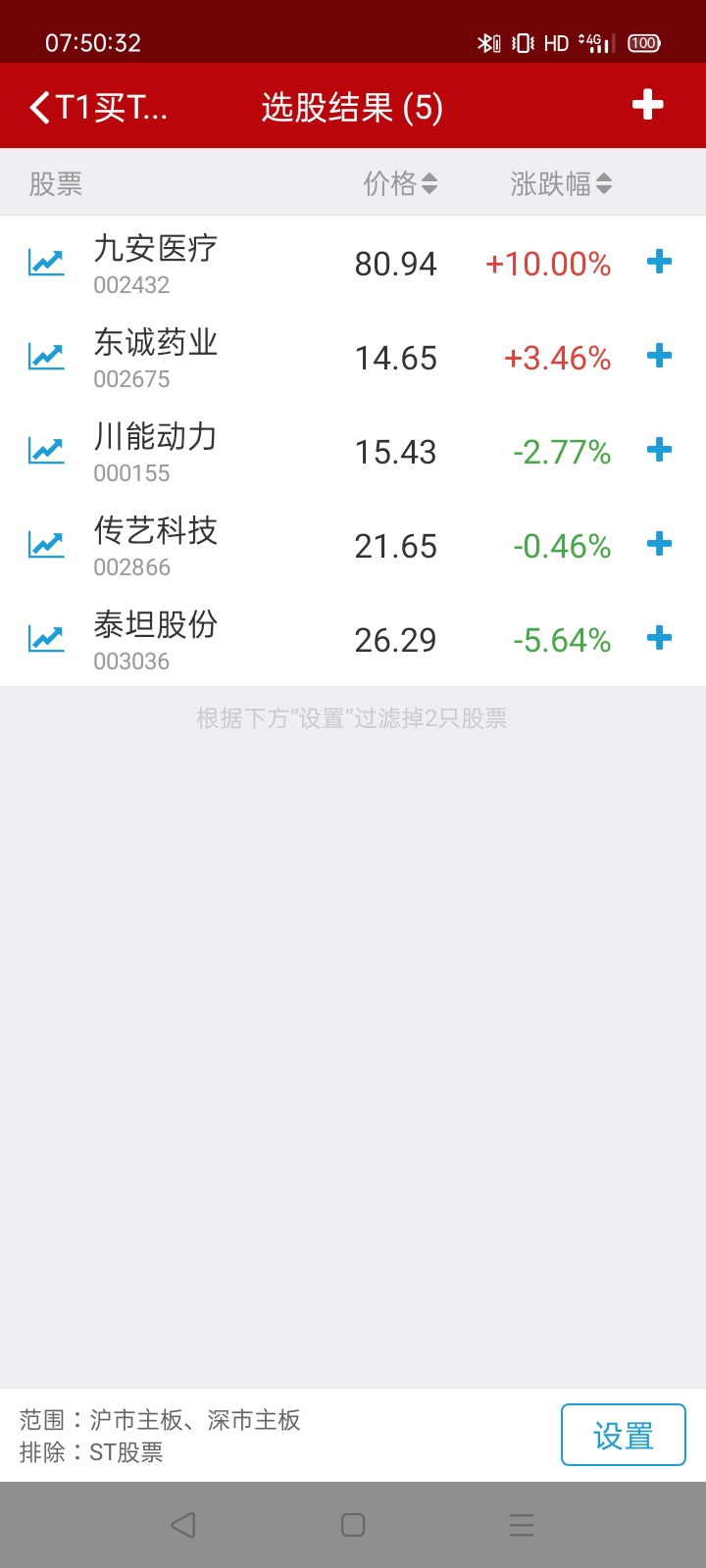Add 九安医疗 to watchlist
Viewport: 706px width, 1568px height.
[660, 262]
